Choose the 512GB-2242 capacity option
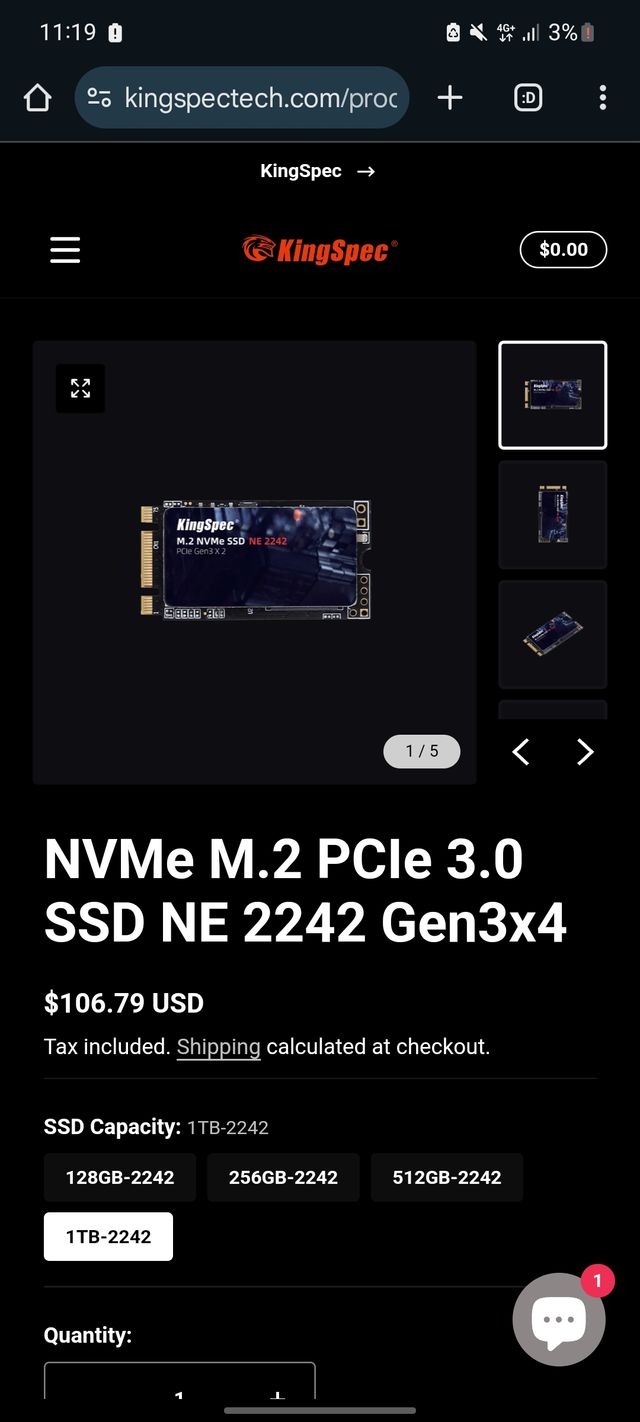 tap(447, 1177)
